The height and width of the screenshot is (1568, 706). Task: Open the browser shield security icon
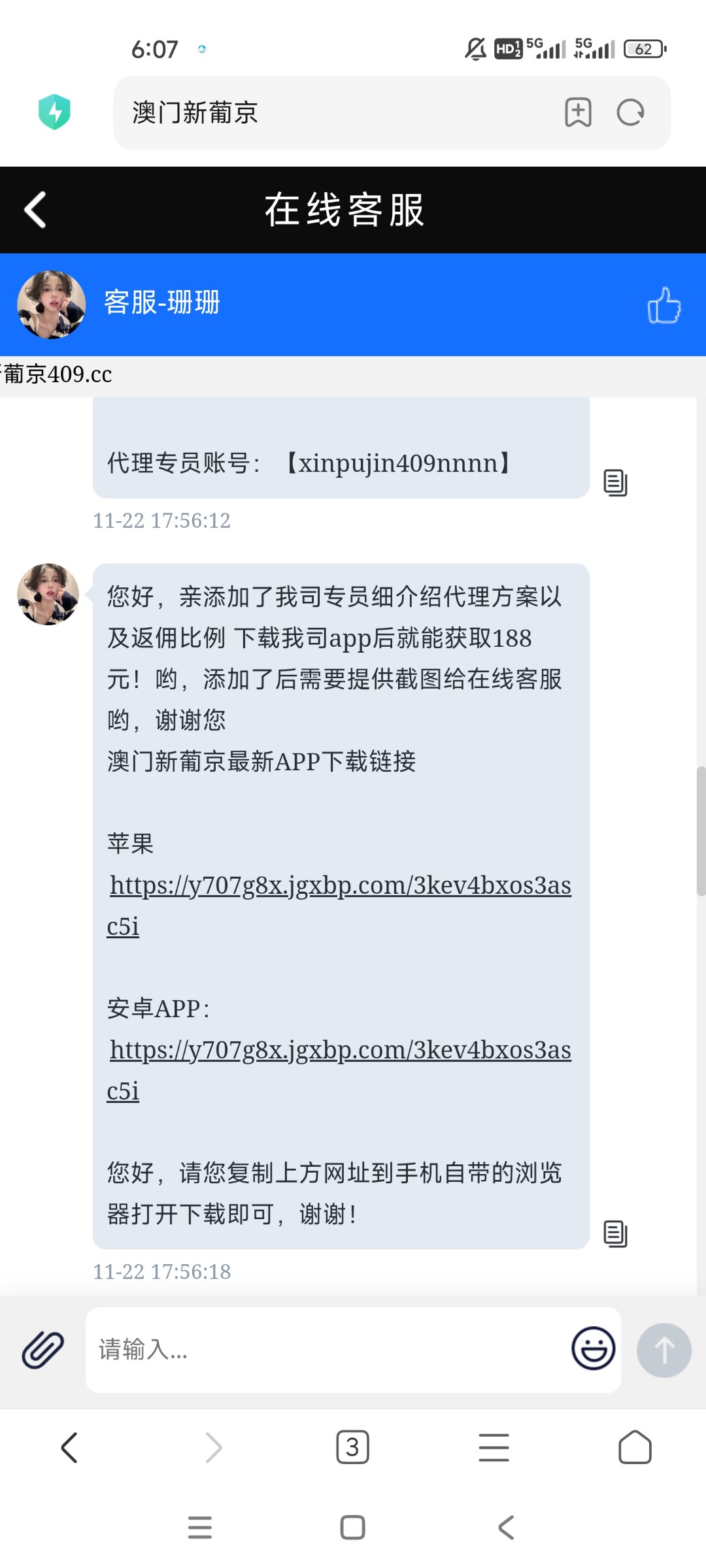[x=54, y=112]
